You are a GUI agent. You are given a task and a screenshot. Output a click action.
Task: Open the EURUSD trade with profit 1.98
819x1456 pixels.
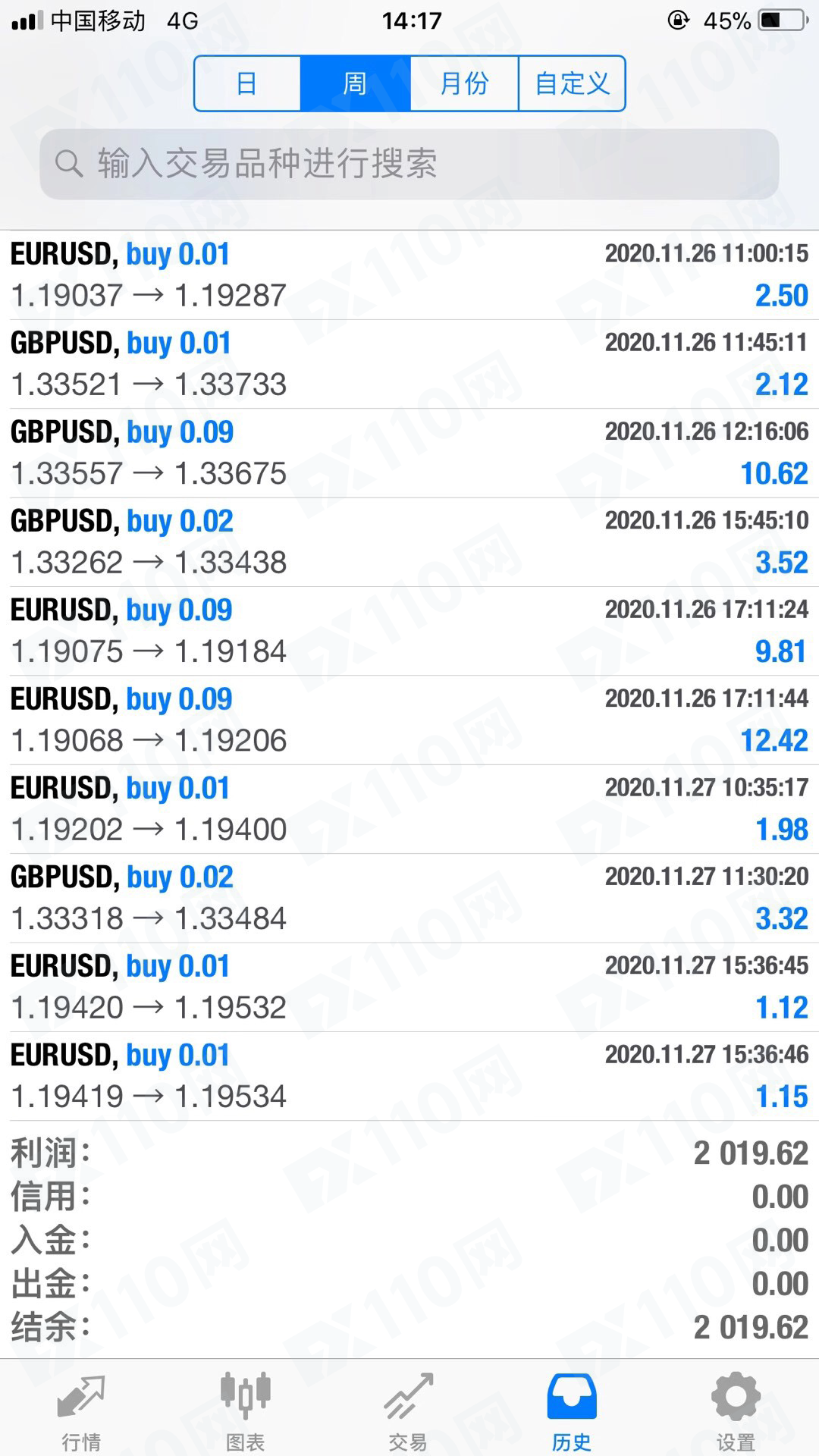[409, 809]
